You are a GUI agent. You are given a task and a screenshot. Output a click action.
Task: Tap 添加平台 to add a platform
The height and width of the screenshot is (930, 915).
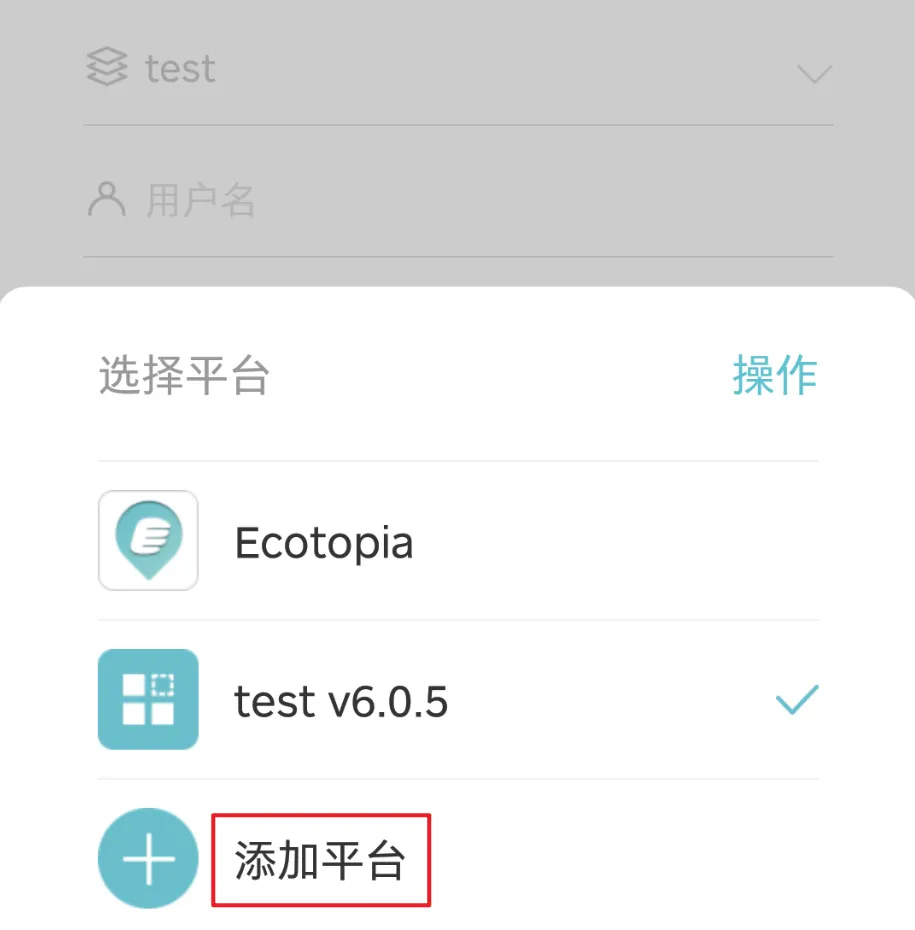[320, 861]
